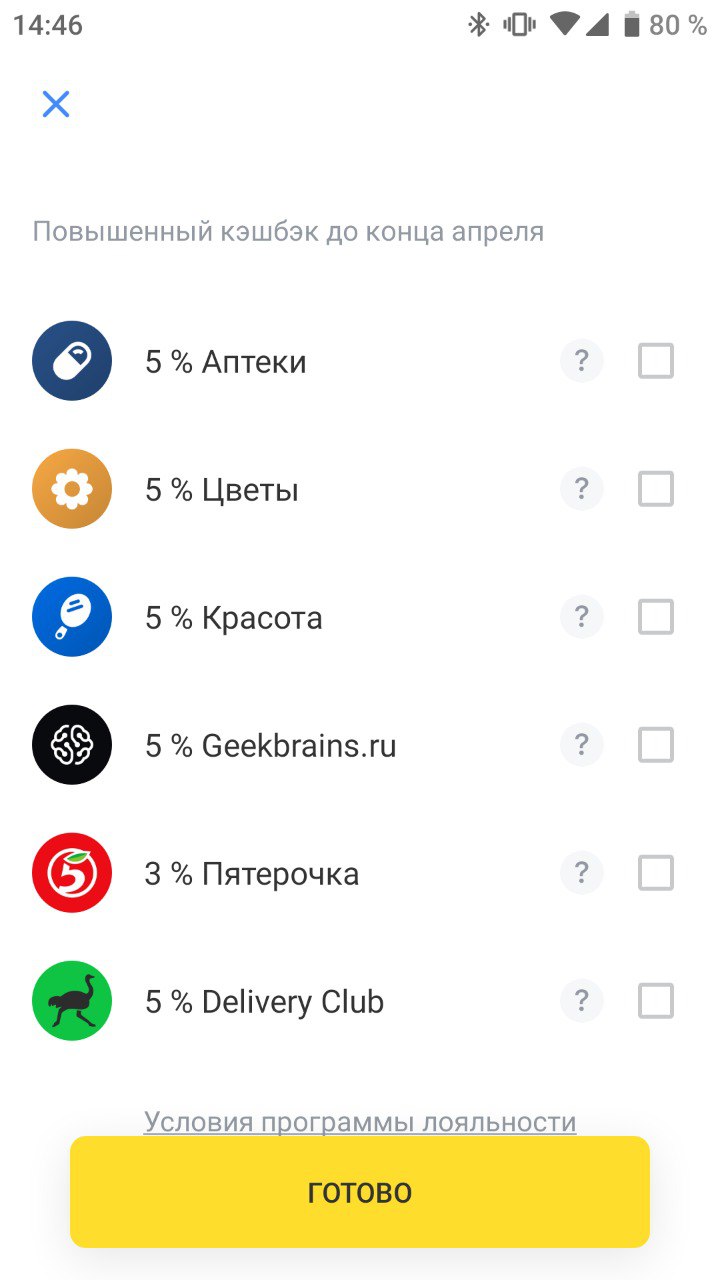Tap the question mark beside Пятерочка

tap(582, 873)
